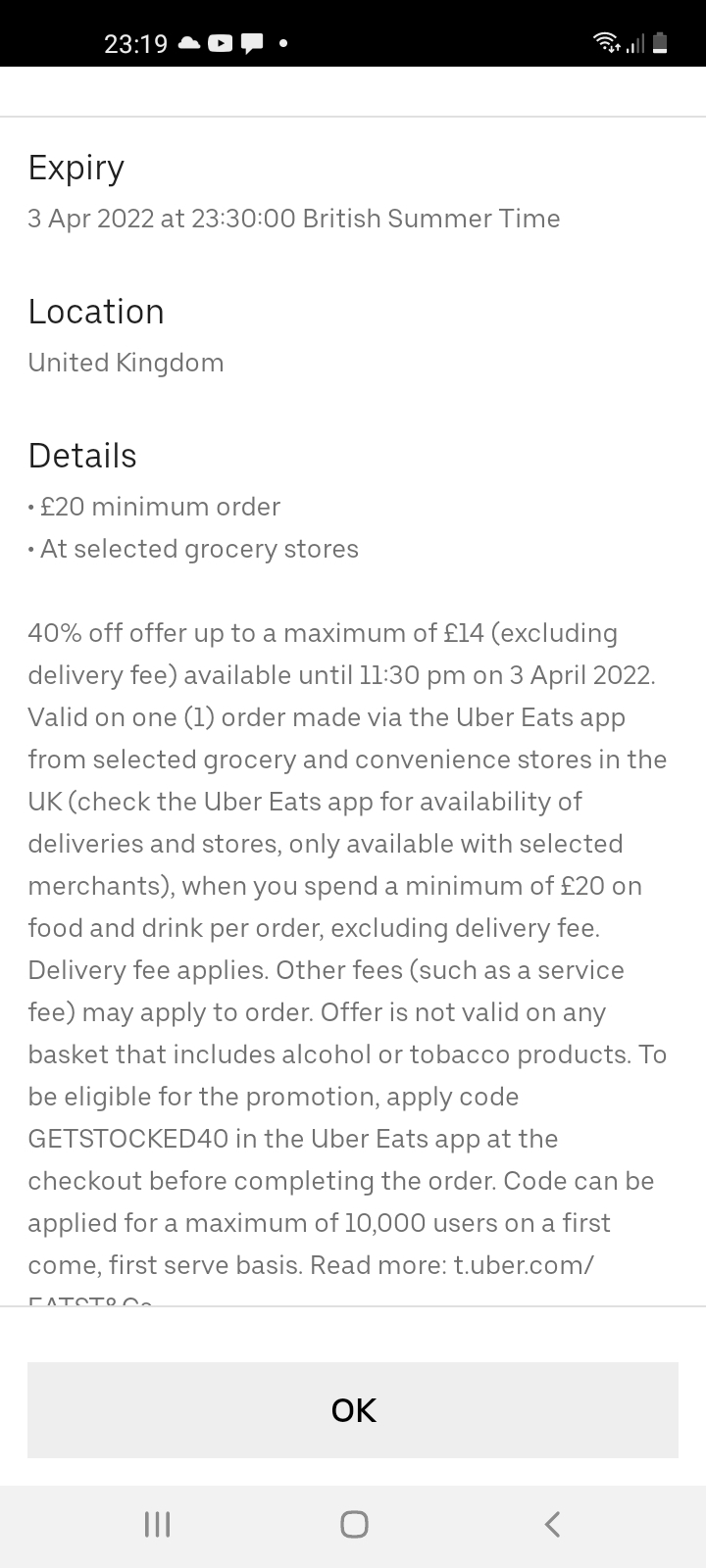Go to the home screen
706x1568 pixels.
354,1524
